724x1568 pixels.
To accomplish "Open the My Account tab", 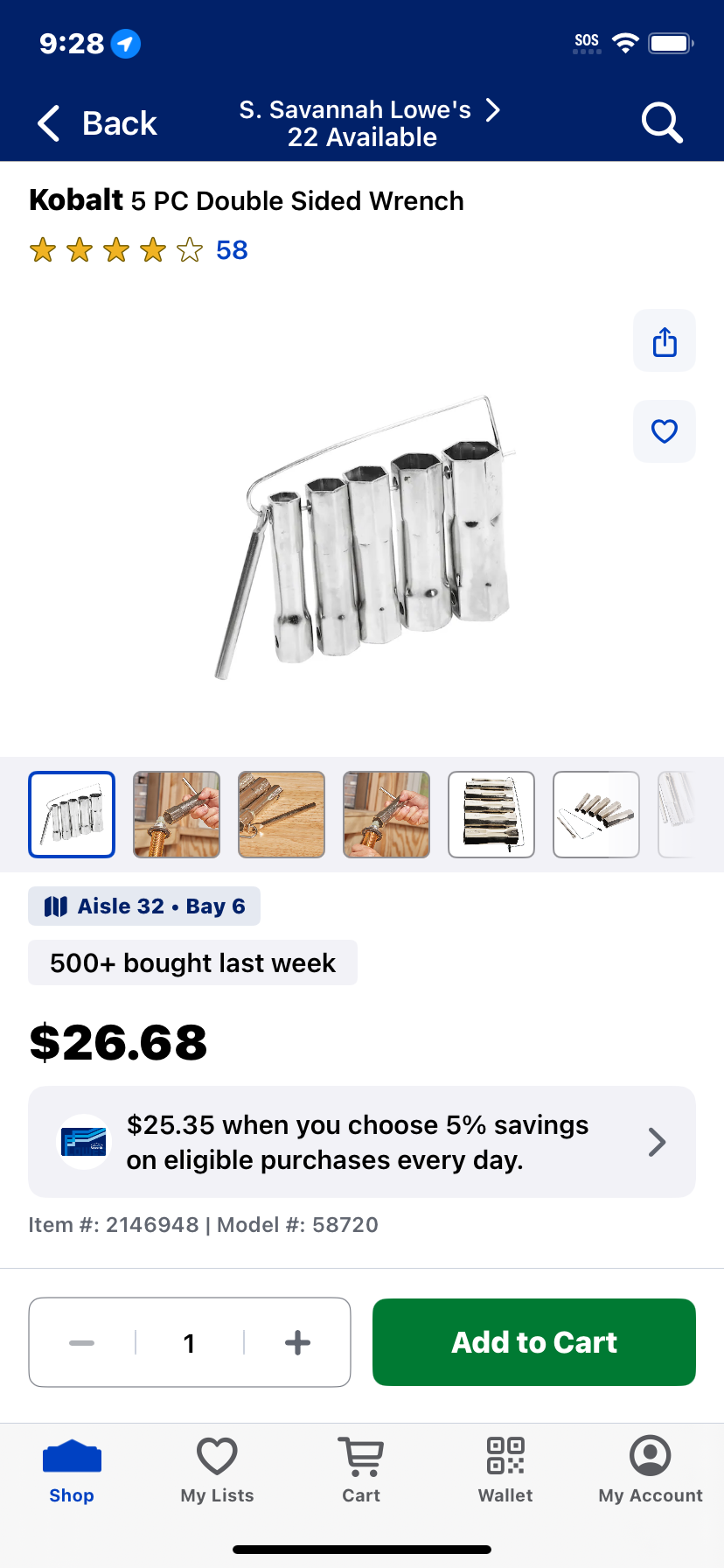I will point(651,1470).
